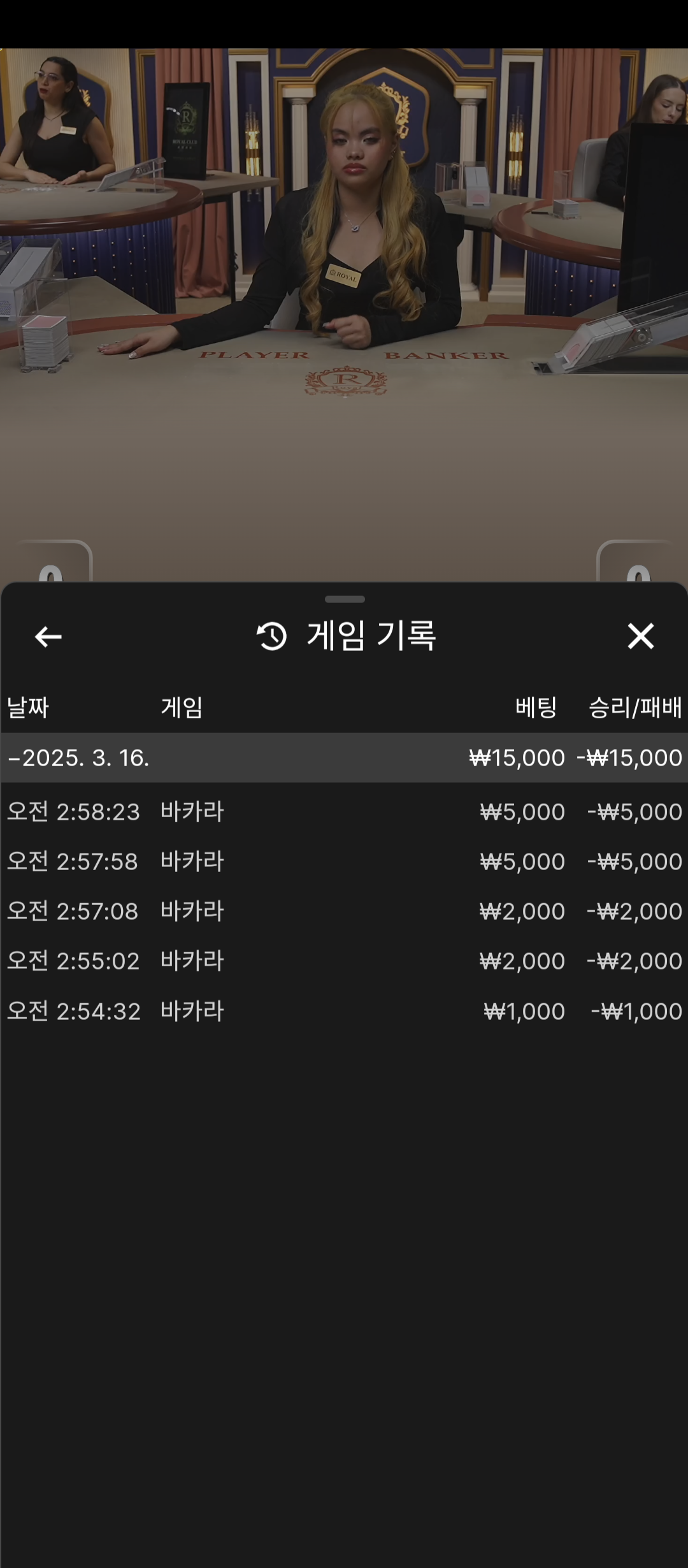The width and height of the screenshot is (688, 1568).
Task: Go back from the 게임 기록 panel
Action: [48, 636]
